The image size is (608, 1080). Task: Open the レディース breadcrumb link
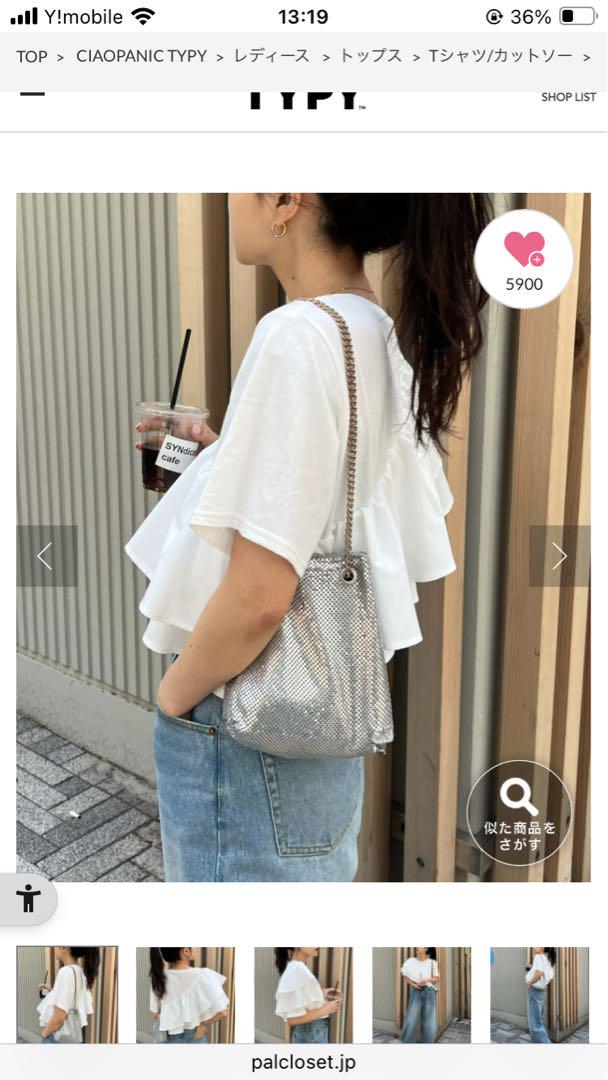pyautogui.click(x=272, y=56)
